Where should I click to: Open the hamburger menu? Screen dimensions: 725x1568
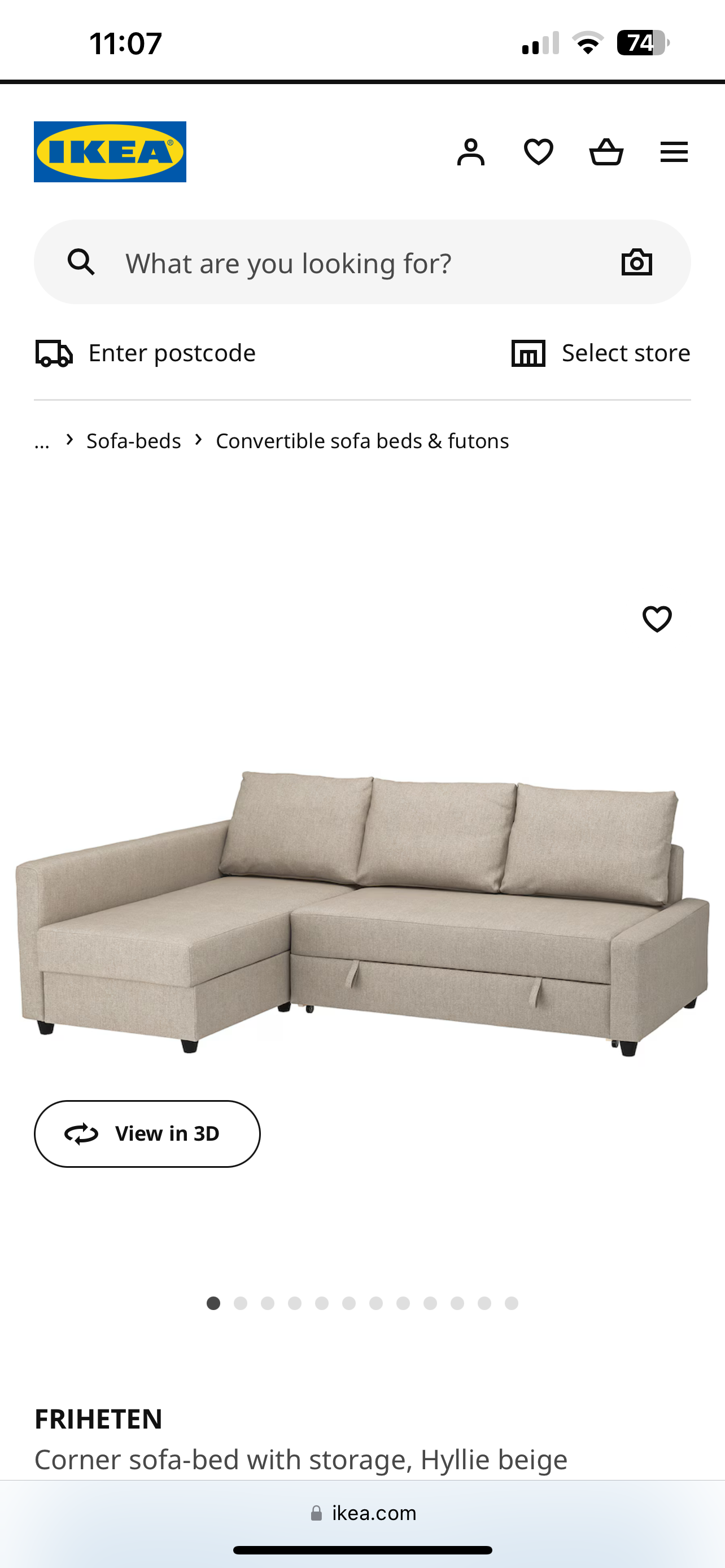coord(674,152)
